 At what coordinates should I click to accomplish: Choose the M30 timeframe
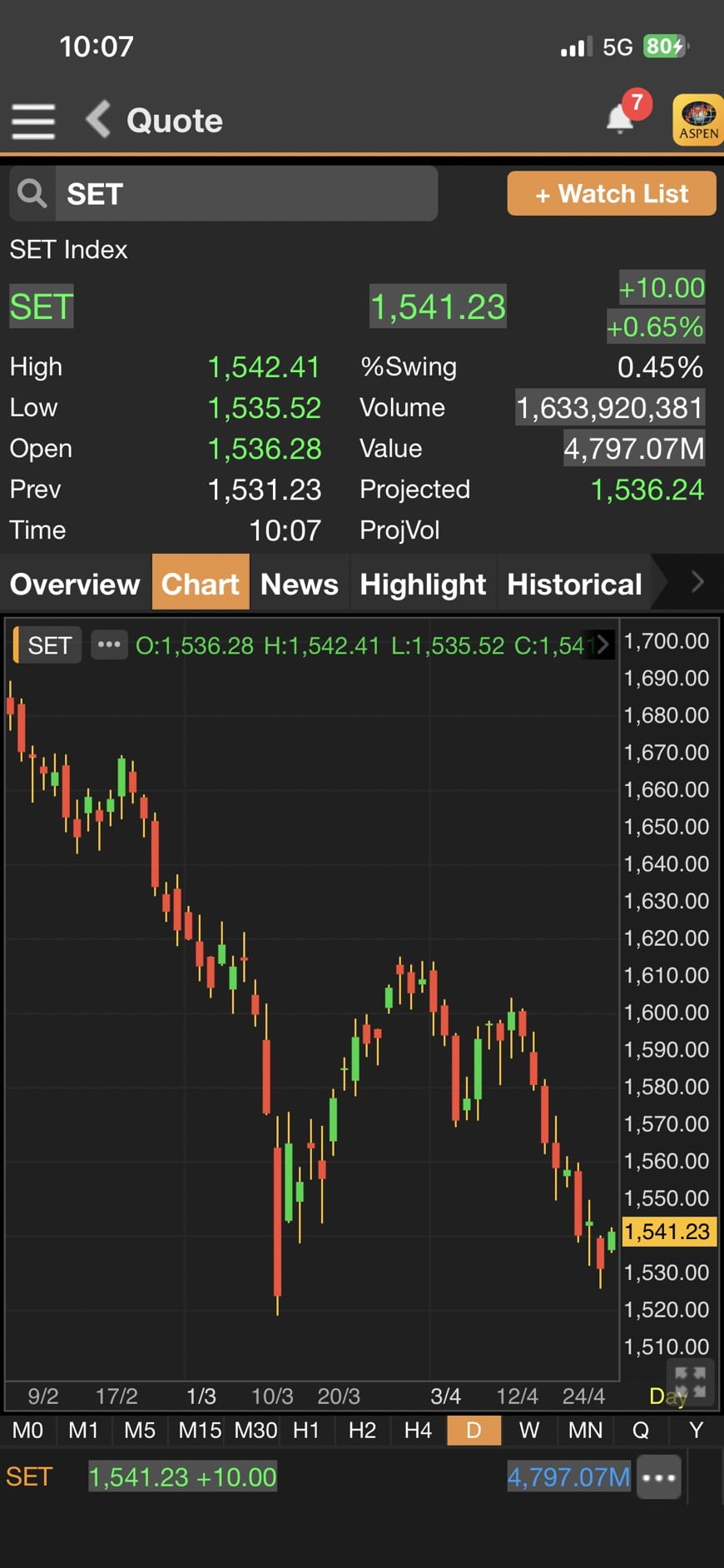coord(255,1431)
